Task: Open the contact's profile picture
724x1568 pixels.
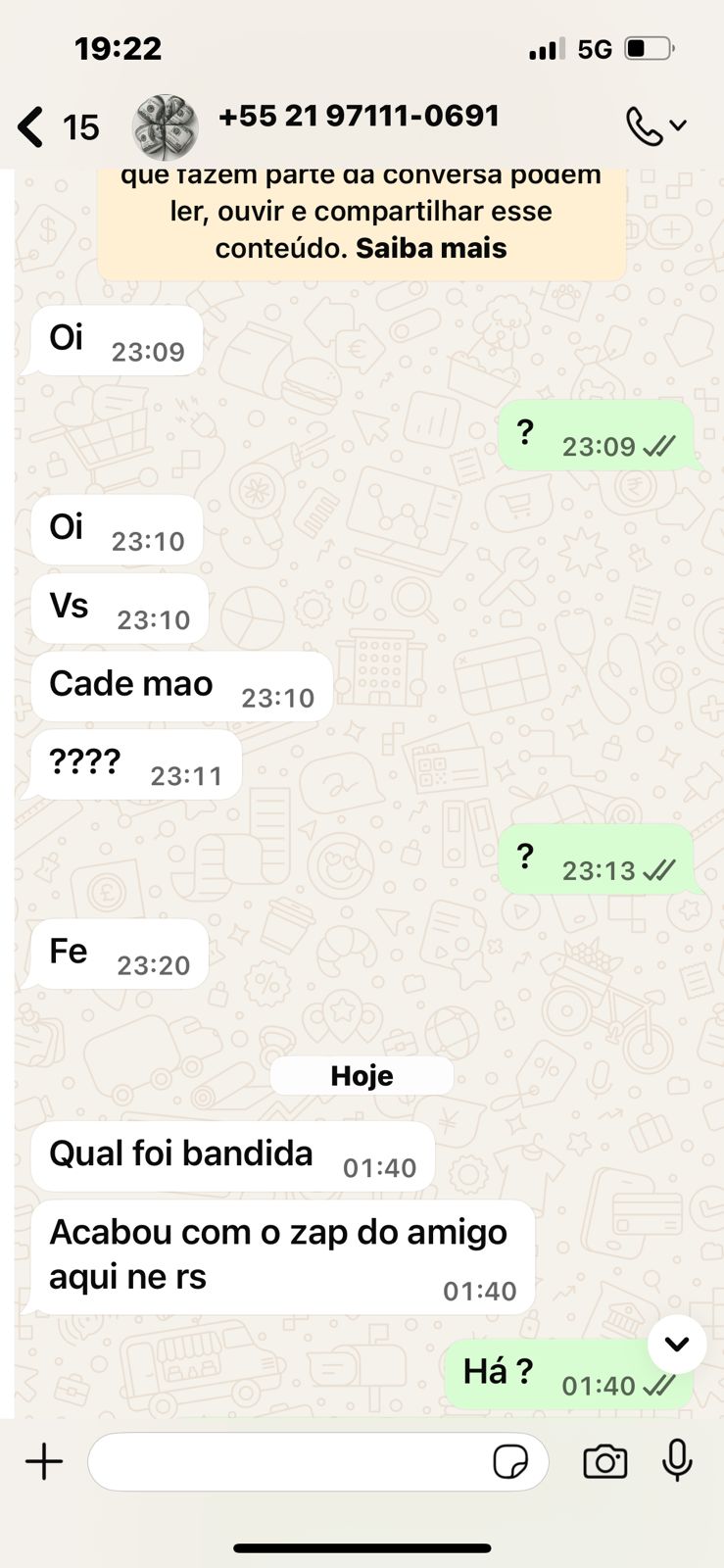Action: pyautogui.click(x=165, y=127)
